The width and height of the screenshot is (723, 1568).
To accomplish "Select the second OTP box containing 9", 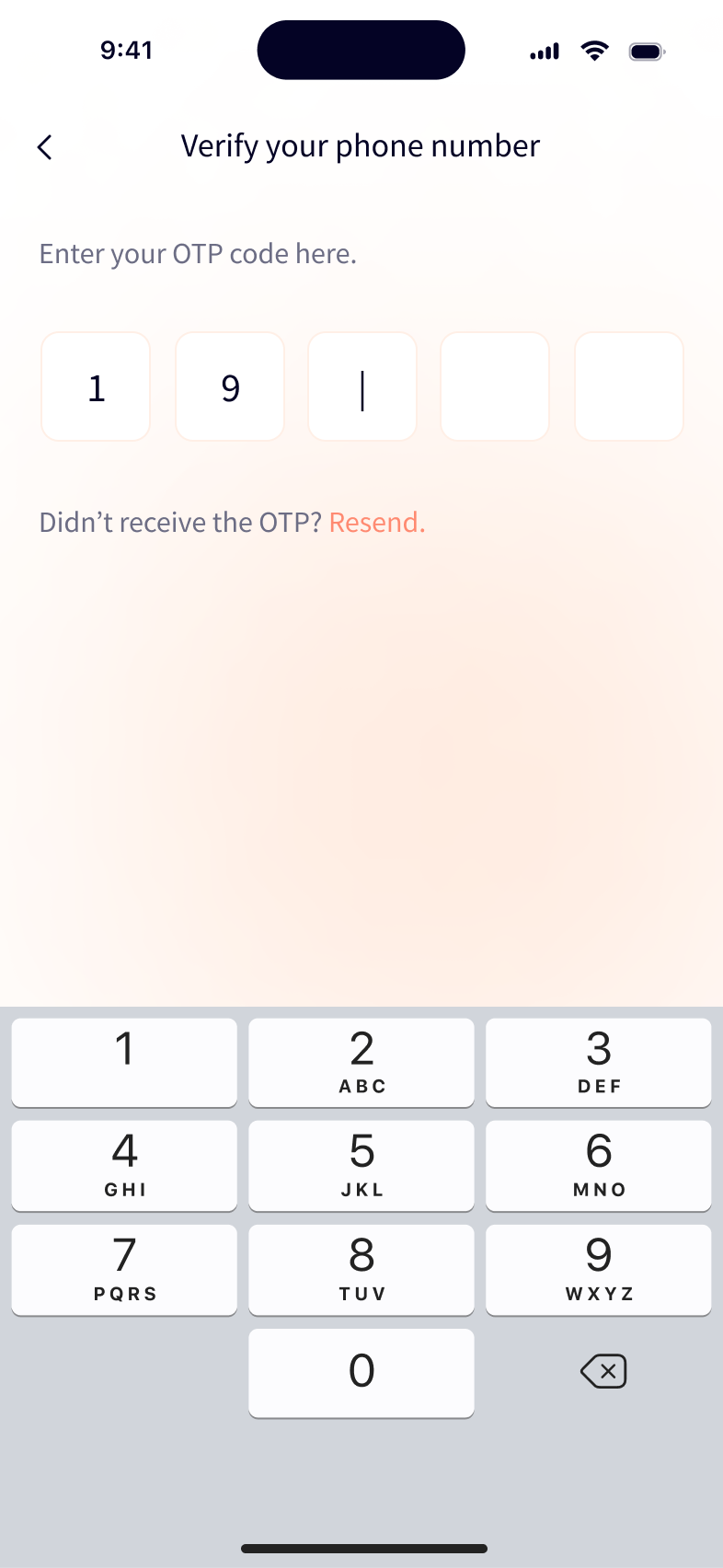I will click(230, 386).
